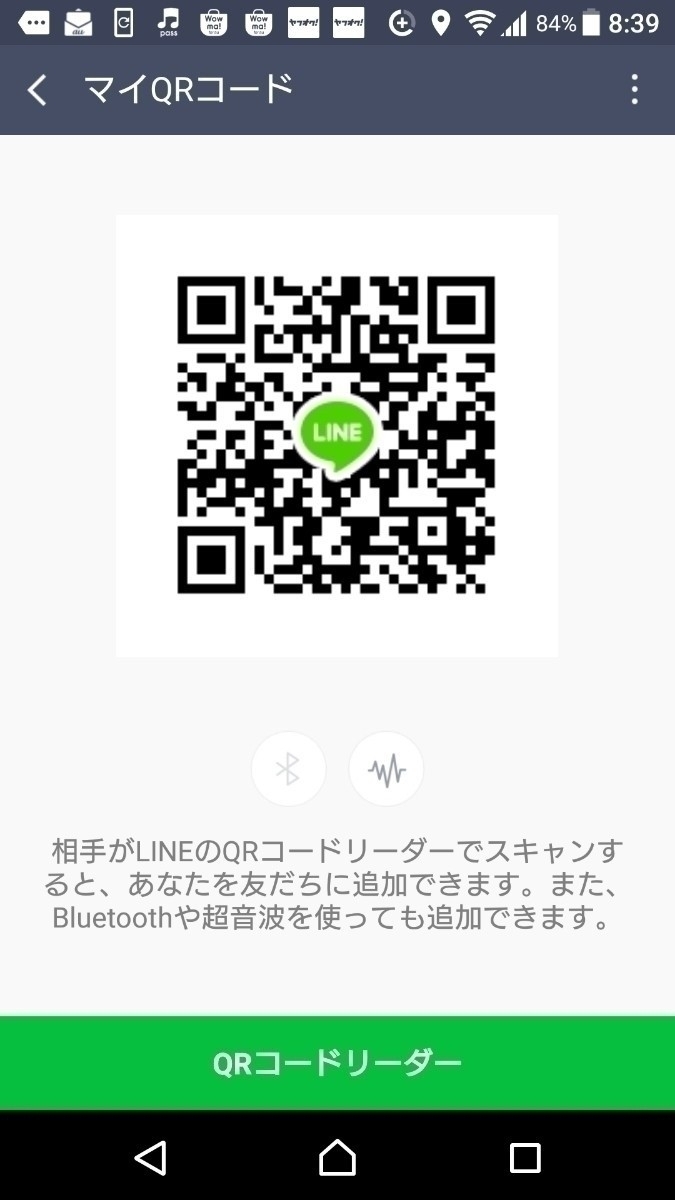Open the QRコードリーダー button
This screenshot has height=1200, width=675.
[x=337, y=1062]
